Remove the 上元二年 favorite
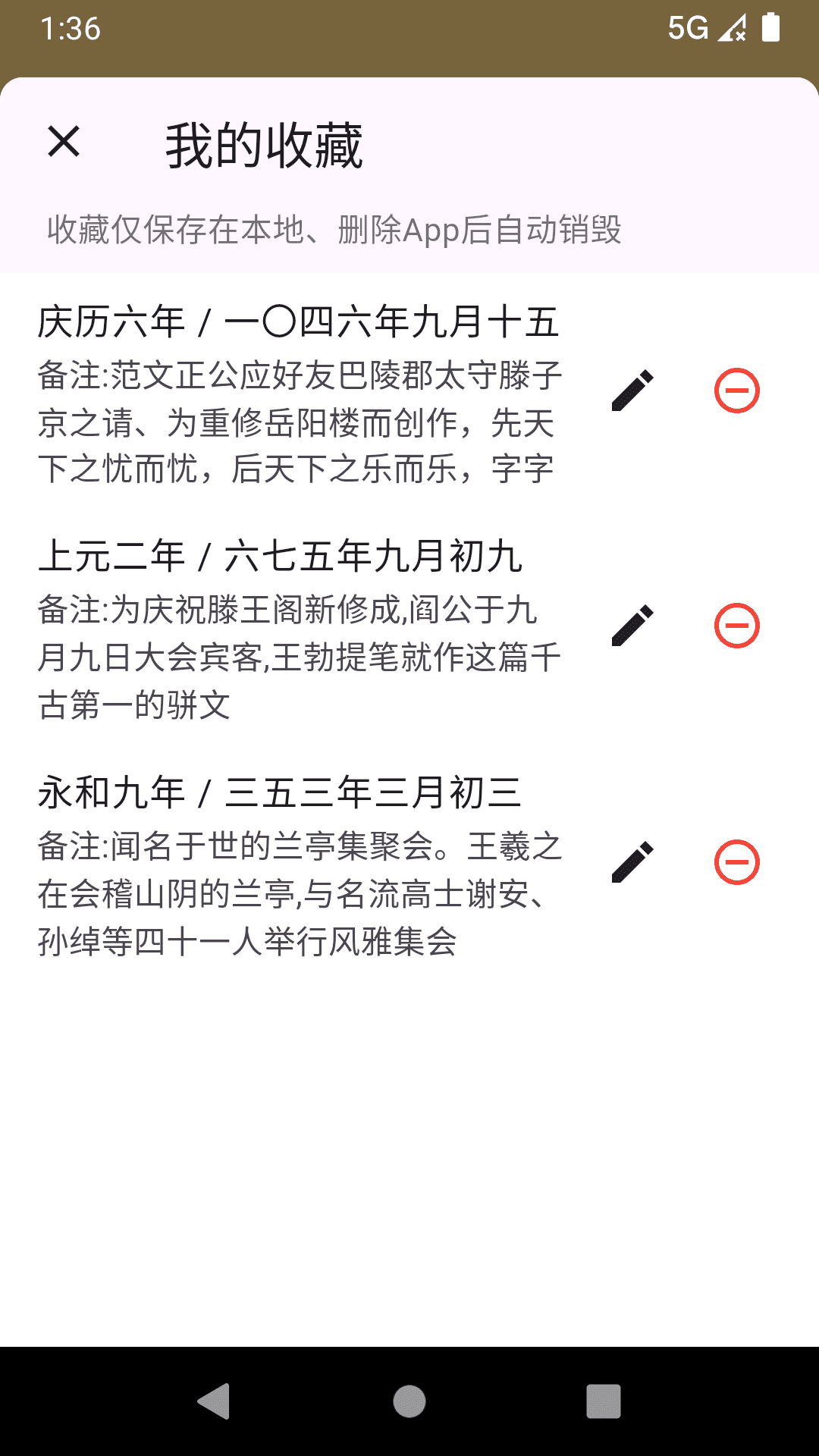This screenshot has width=819, height=1456. pyautogui.click(x=735, y=623)
